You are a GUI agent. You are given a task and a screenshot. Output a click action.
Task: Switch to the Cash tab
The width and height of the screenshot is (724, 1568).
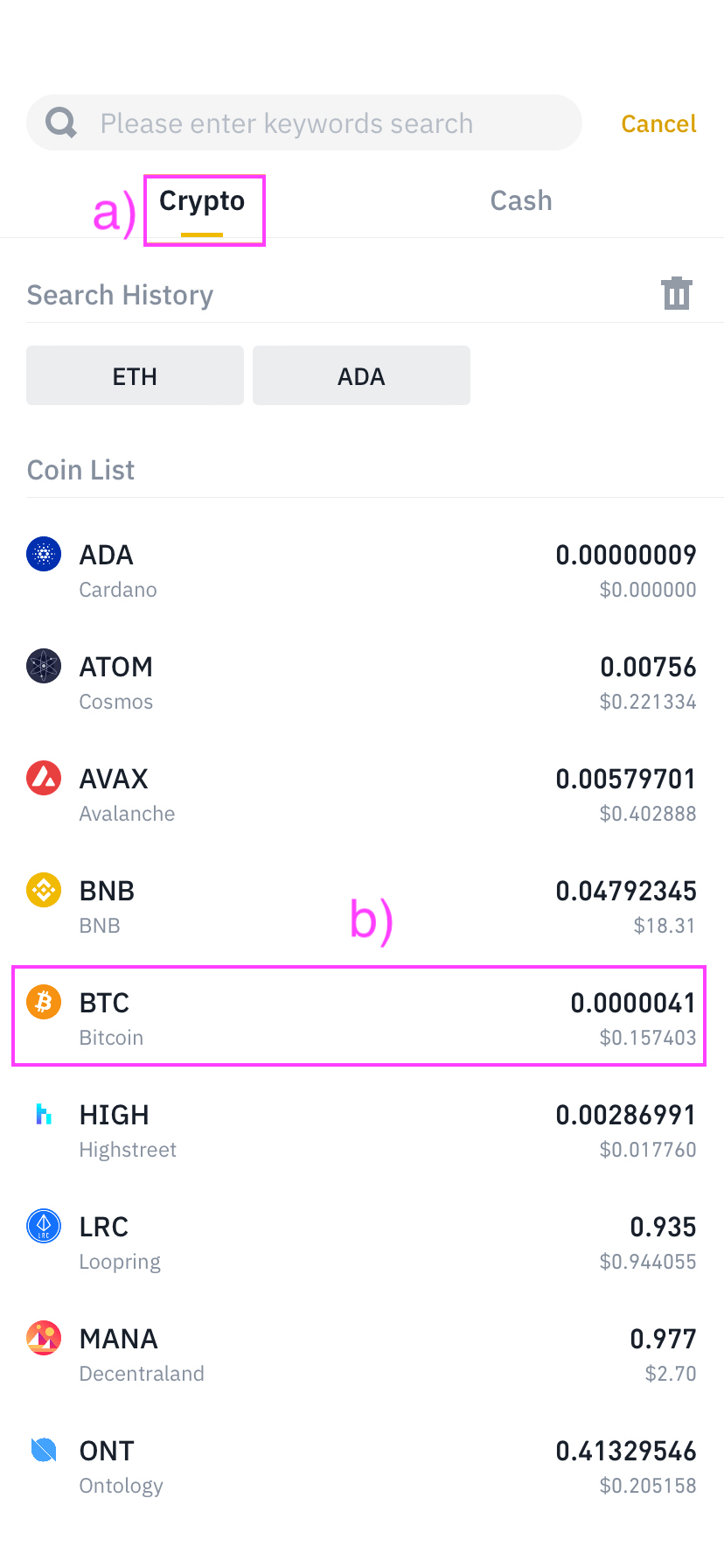520,201
